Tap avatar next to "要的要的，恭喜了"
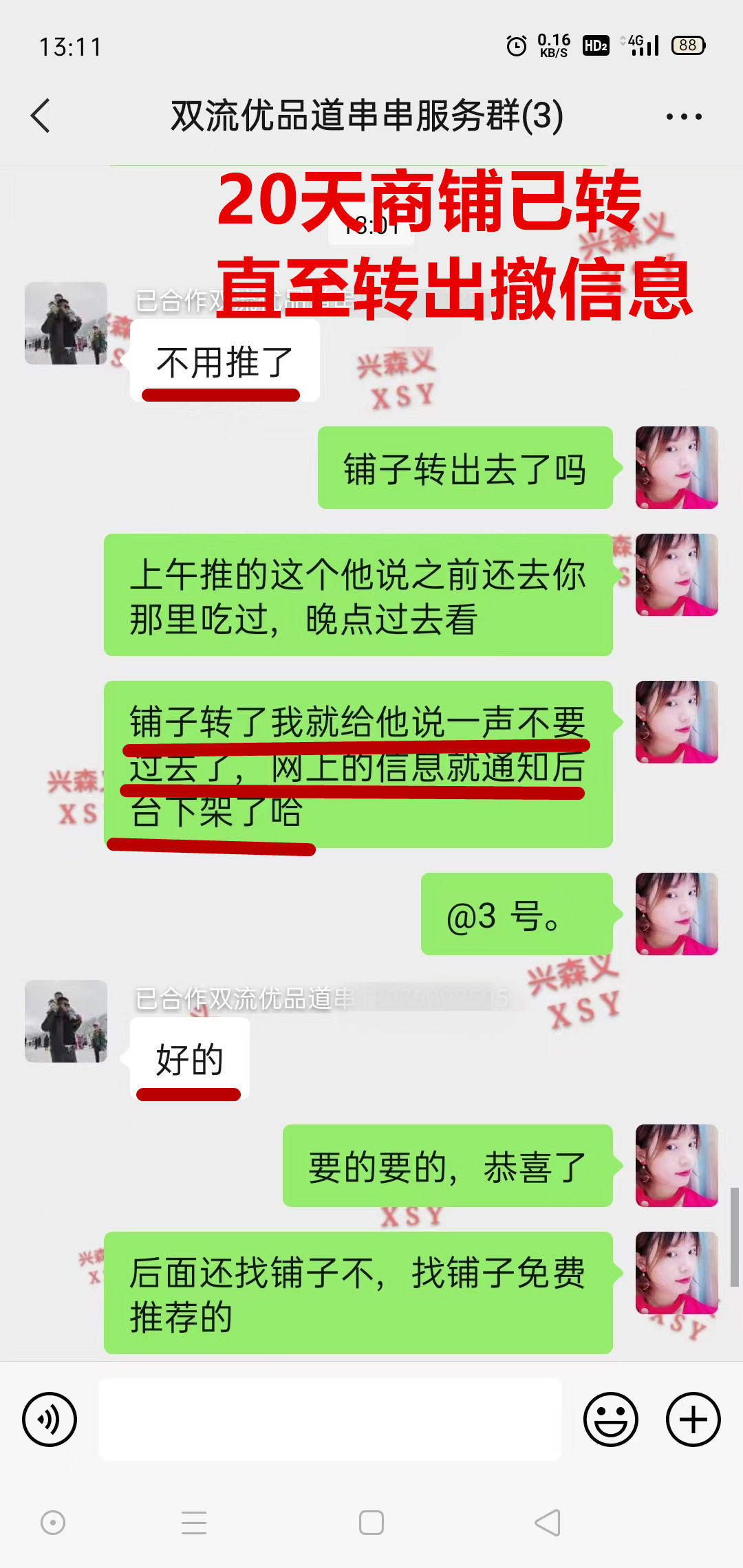This screenshot has height=1568, width=743. [x=676, y=1166]
